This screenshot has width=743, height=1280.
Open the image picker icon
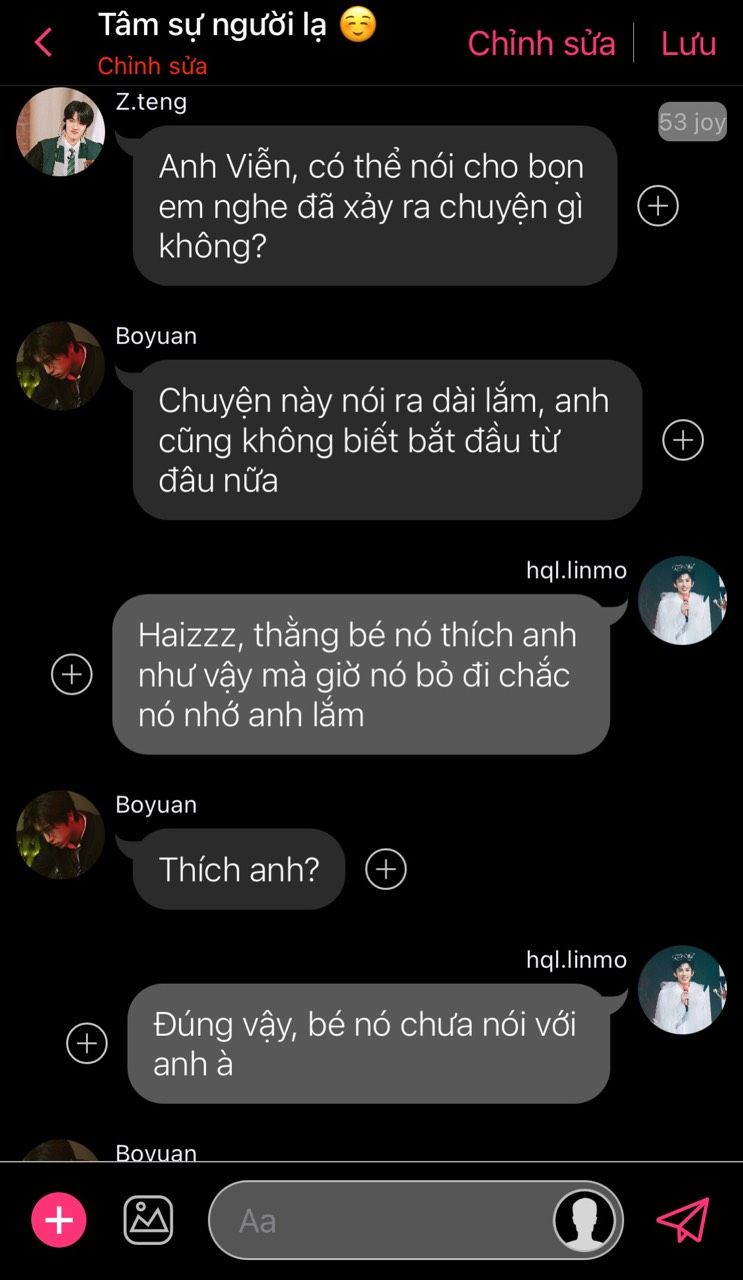point(148,1220)
